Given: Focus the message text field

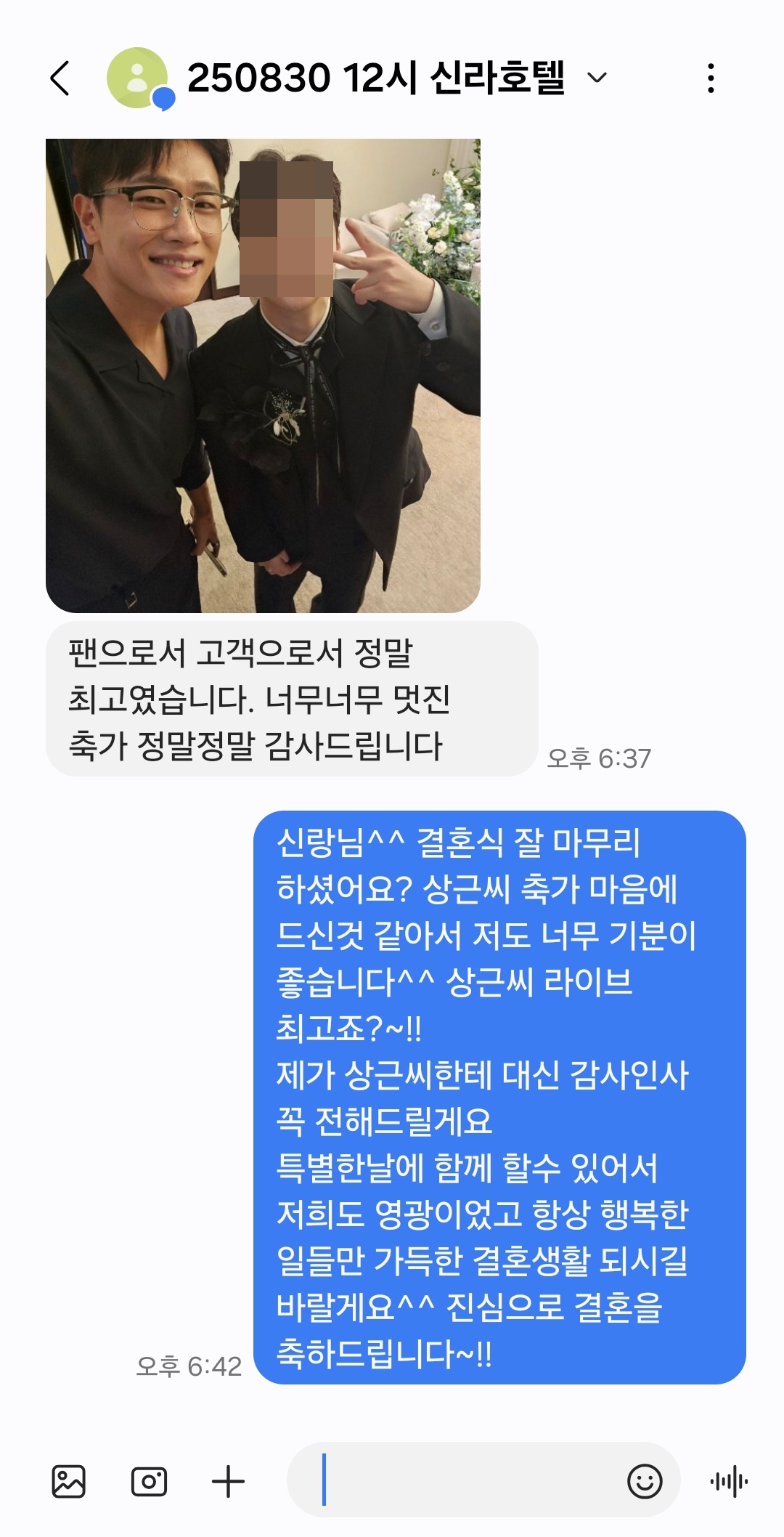Looking at the screenshot, I should (x=465, y=1480).
